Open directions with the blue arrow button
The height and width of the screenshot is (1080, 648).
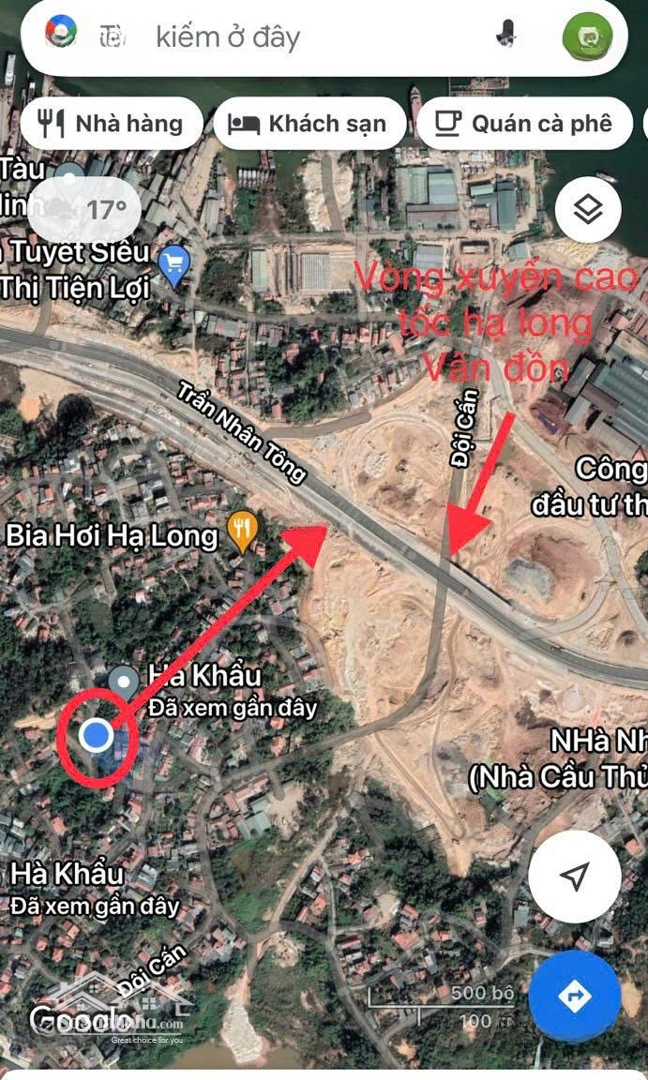coord(575,996)
